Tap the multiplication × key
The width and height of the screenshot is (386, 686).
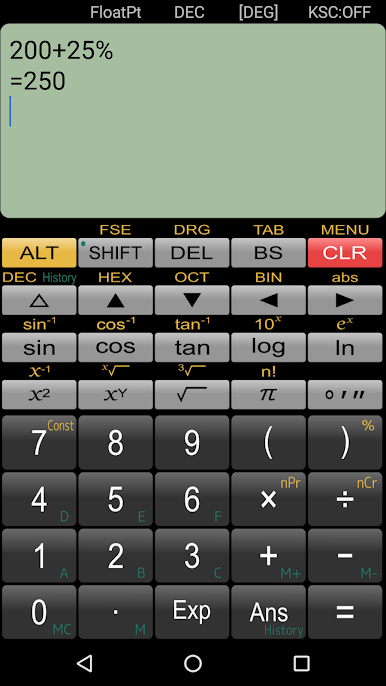(268, 499)
